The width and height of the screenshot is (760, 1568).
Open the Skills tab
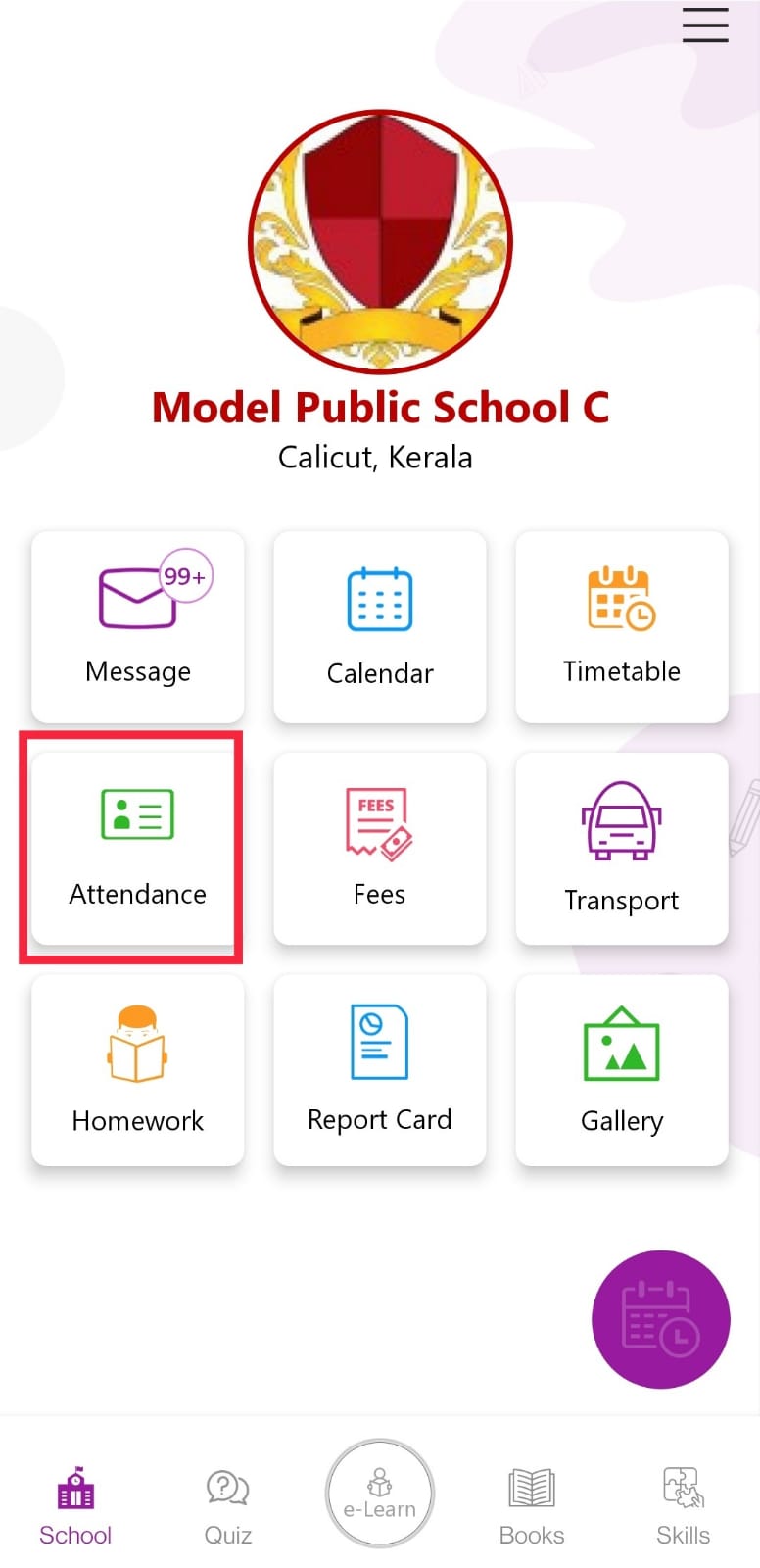pyautogui.click(x=684, y=1507)
